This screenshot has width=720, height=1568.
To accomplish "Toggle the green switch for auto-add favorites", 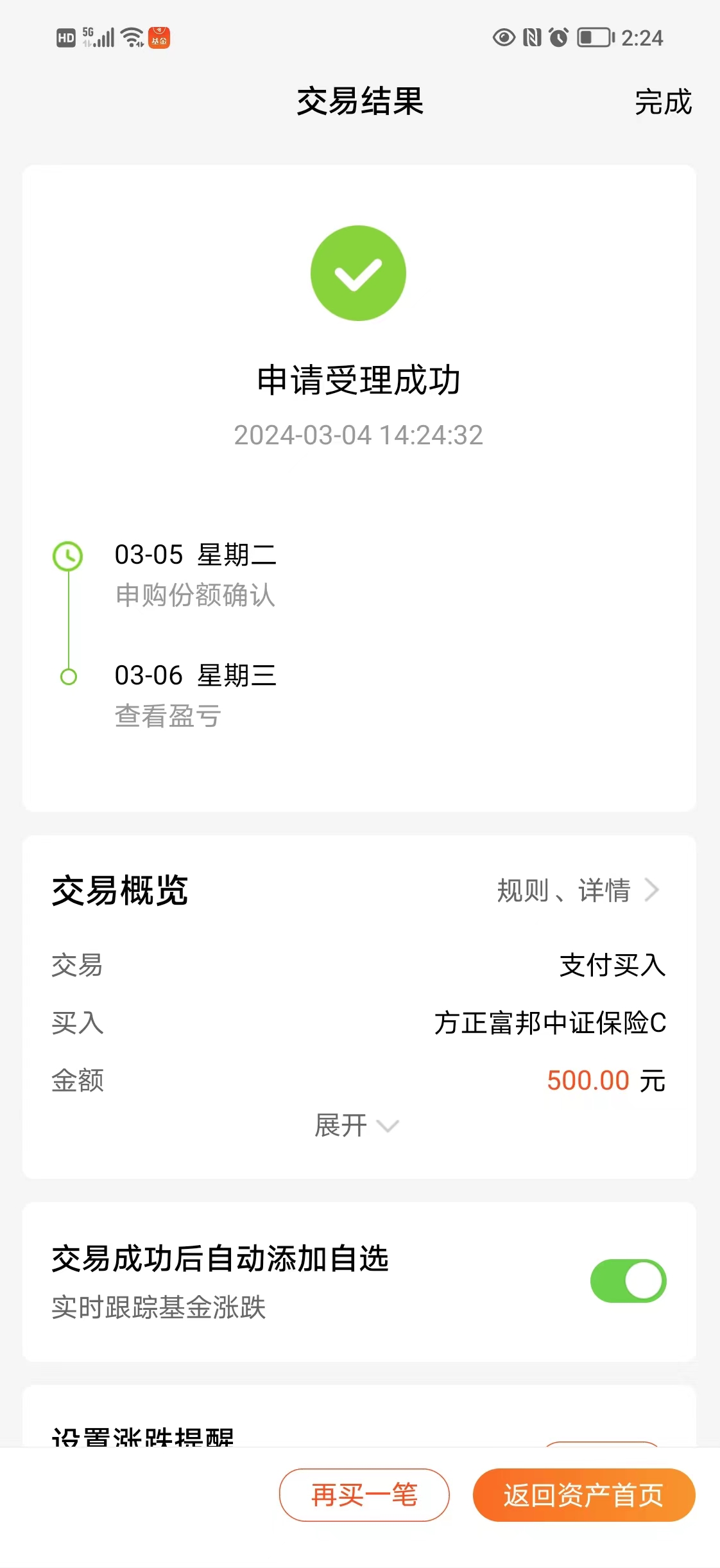I will 627,1280.
